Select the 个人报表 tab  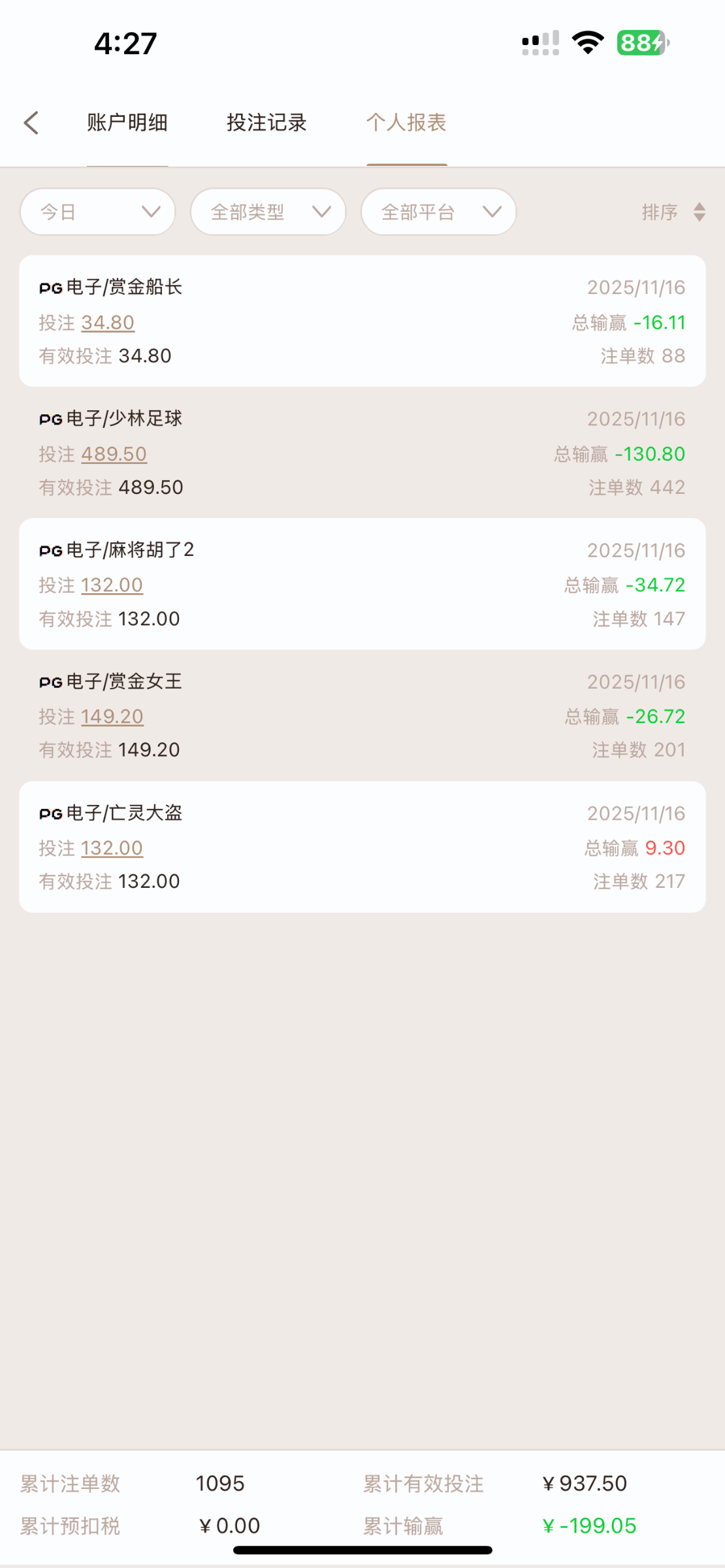(406, 123)
